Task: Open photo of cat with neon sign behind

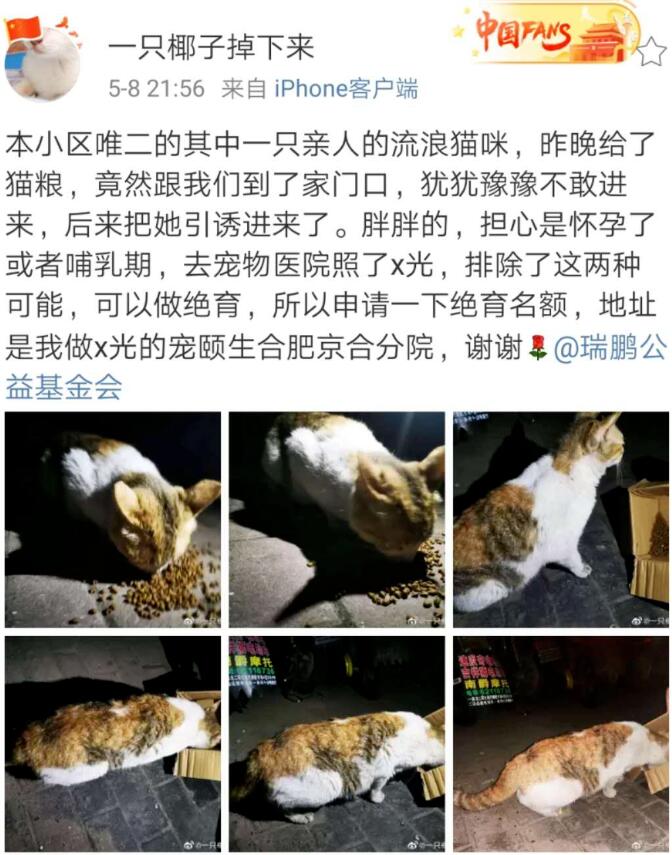Action: coord(337,742)
